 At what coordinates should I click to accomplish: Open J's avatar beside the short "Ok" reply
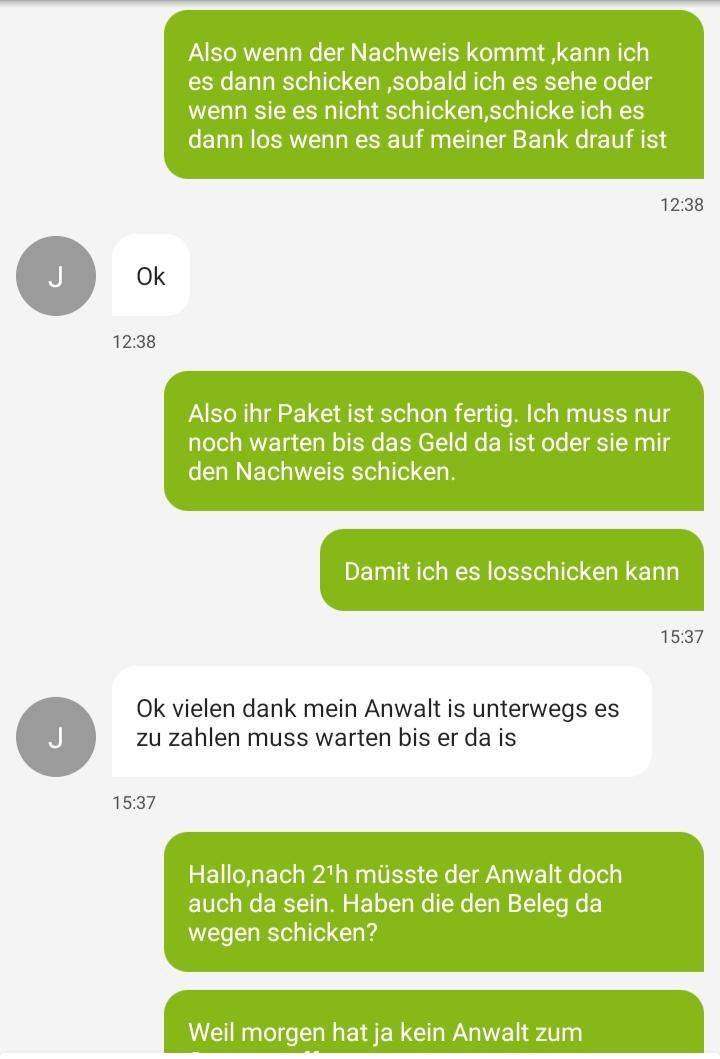[56, 276]
